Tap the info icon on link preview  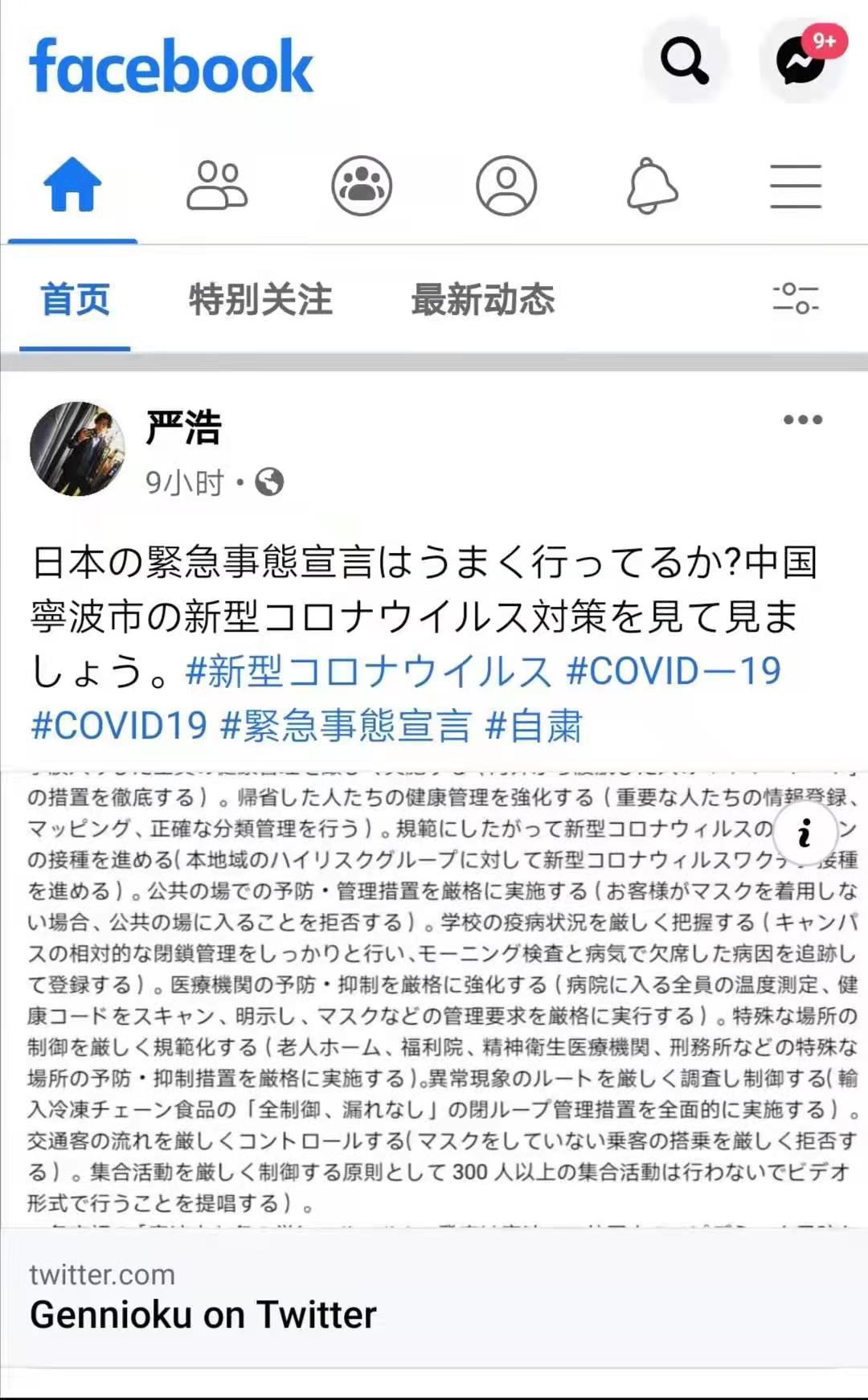point(805,833)
